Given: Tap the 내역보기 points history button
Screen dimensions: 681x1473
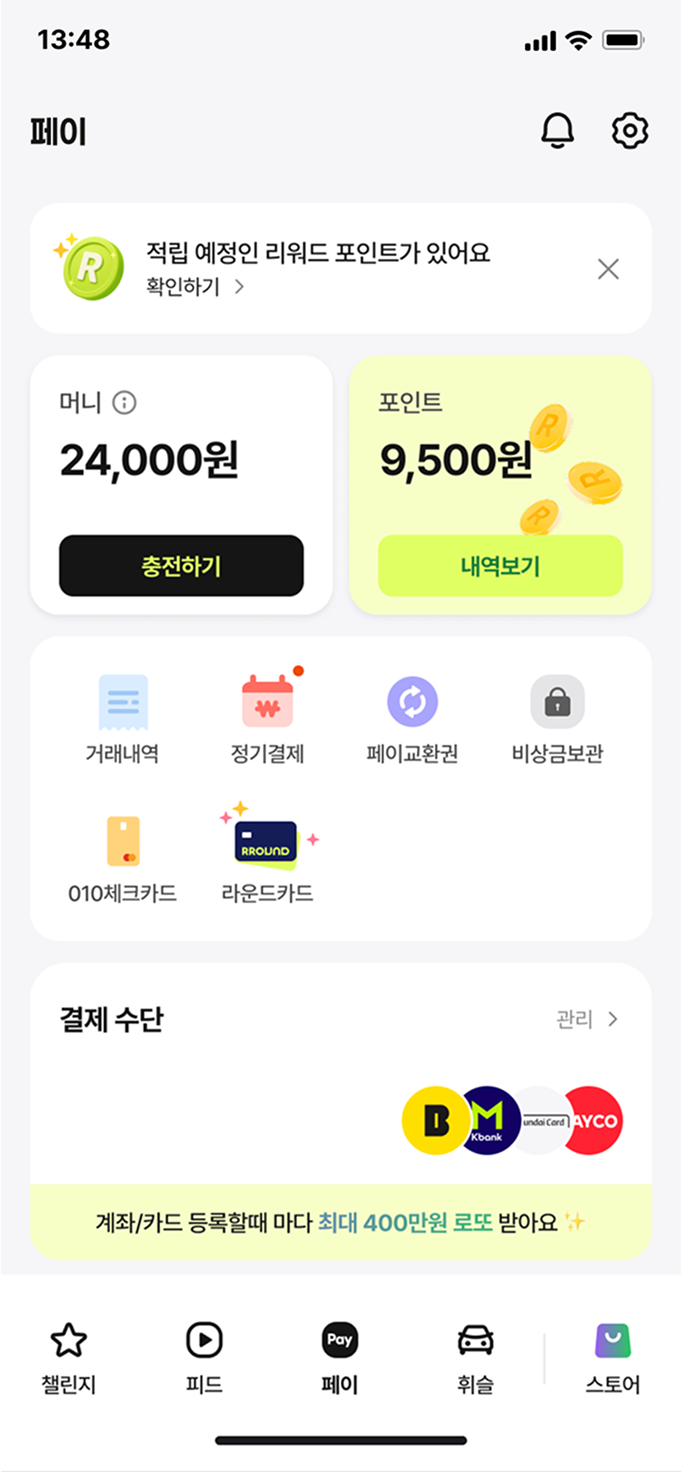Looking at the screenshot, I should click(x=500, y=566).
